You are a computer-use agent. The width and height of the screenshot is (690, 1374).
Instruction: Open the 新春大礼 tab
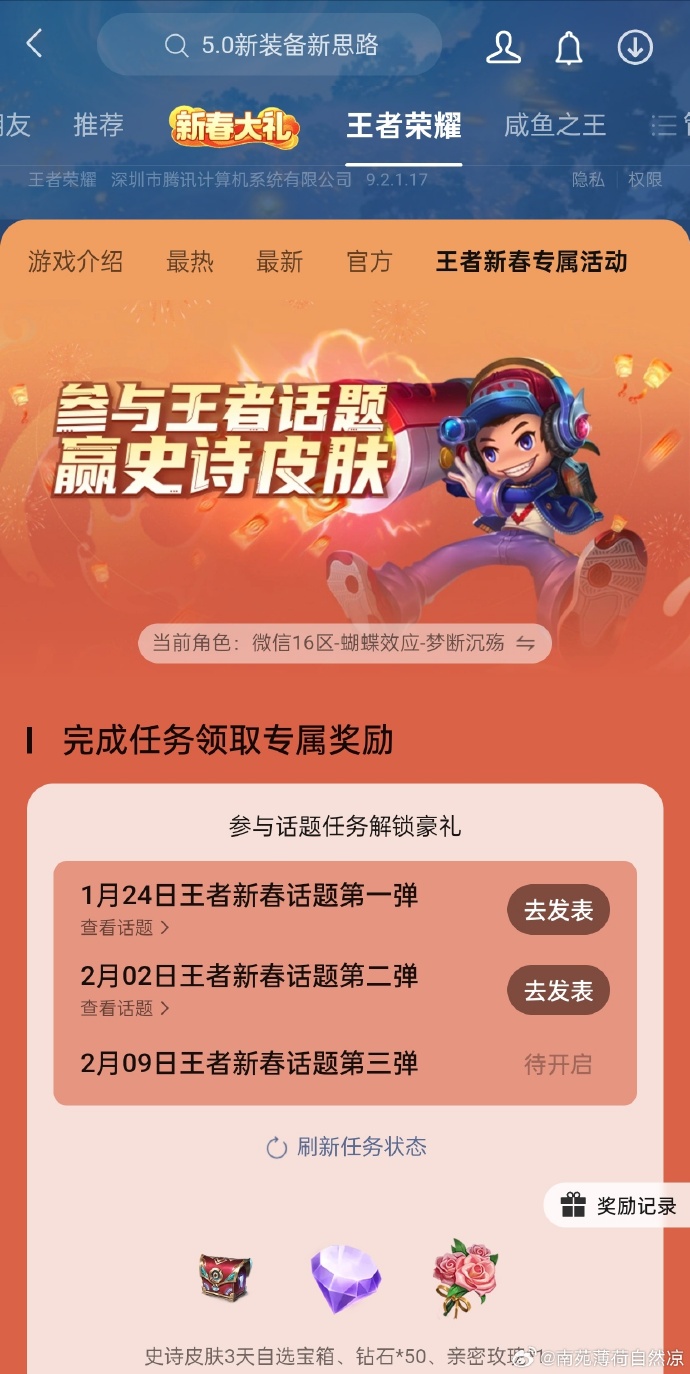click(x=234, y=127)
